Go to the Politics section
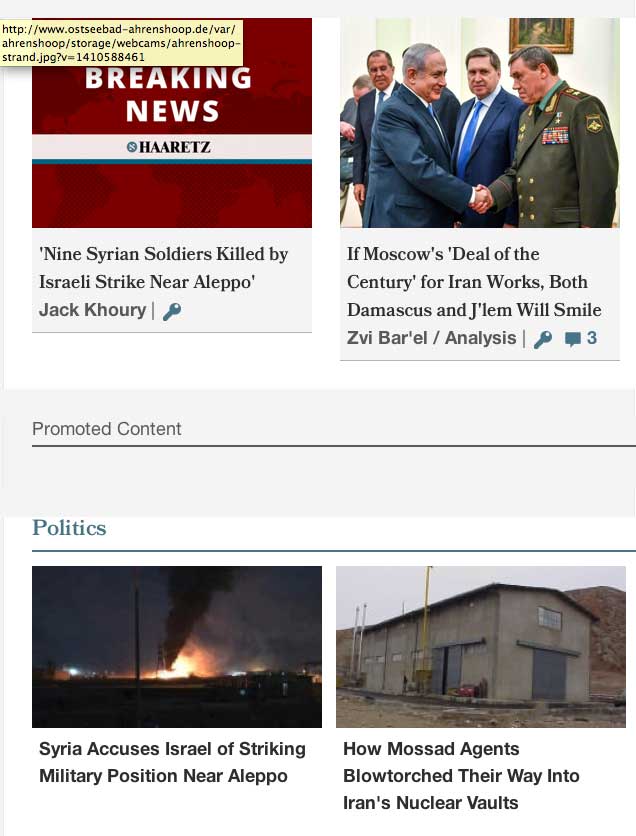 69,527
